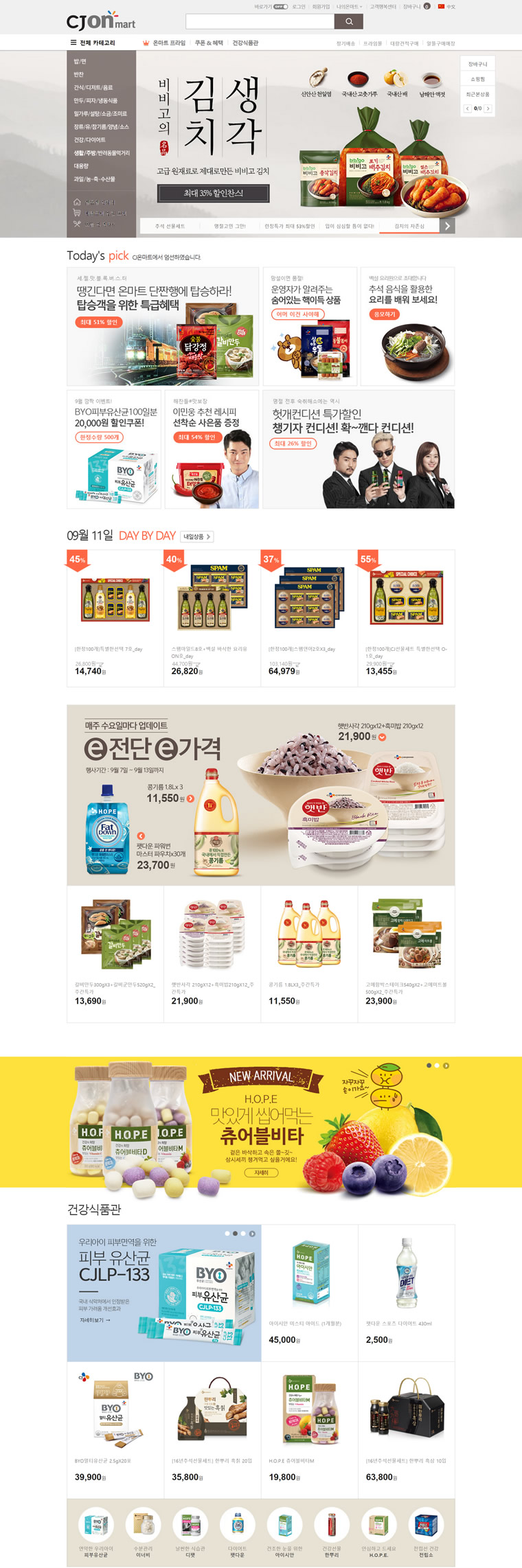This screenshot has width=522, height=1568.
Task: Open the 헛개컨디션 특가할인 promo card
Action: [358, 449]
